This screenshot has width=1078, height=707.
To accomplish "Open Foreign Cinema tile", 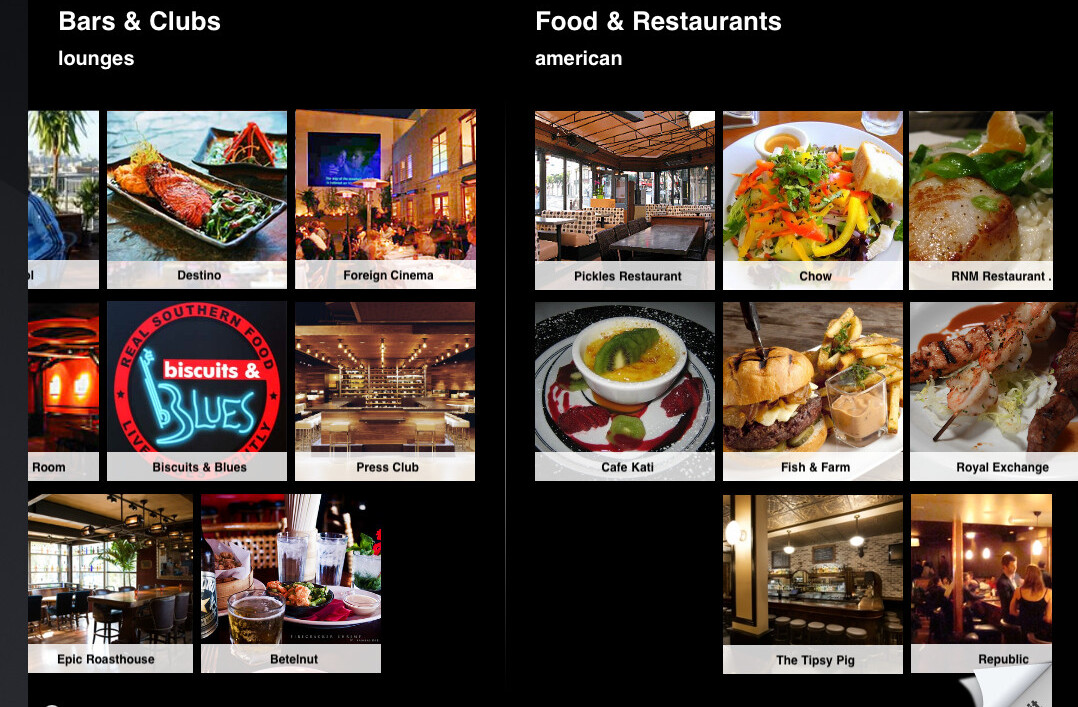I will pos(385,199).
